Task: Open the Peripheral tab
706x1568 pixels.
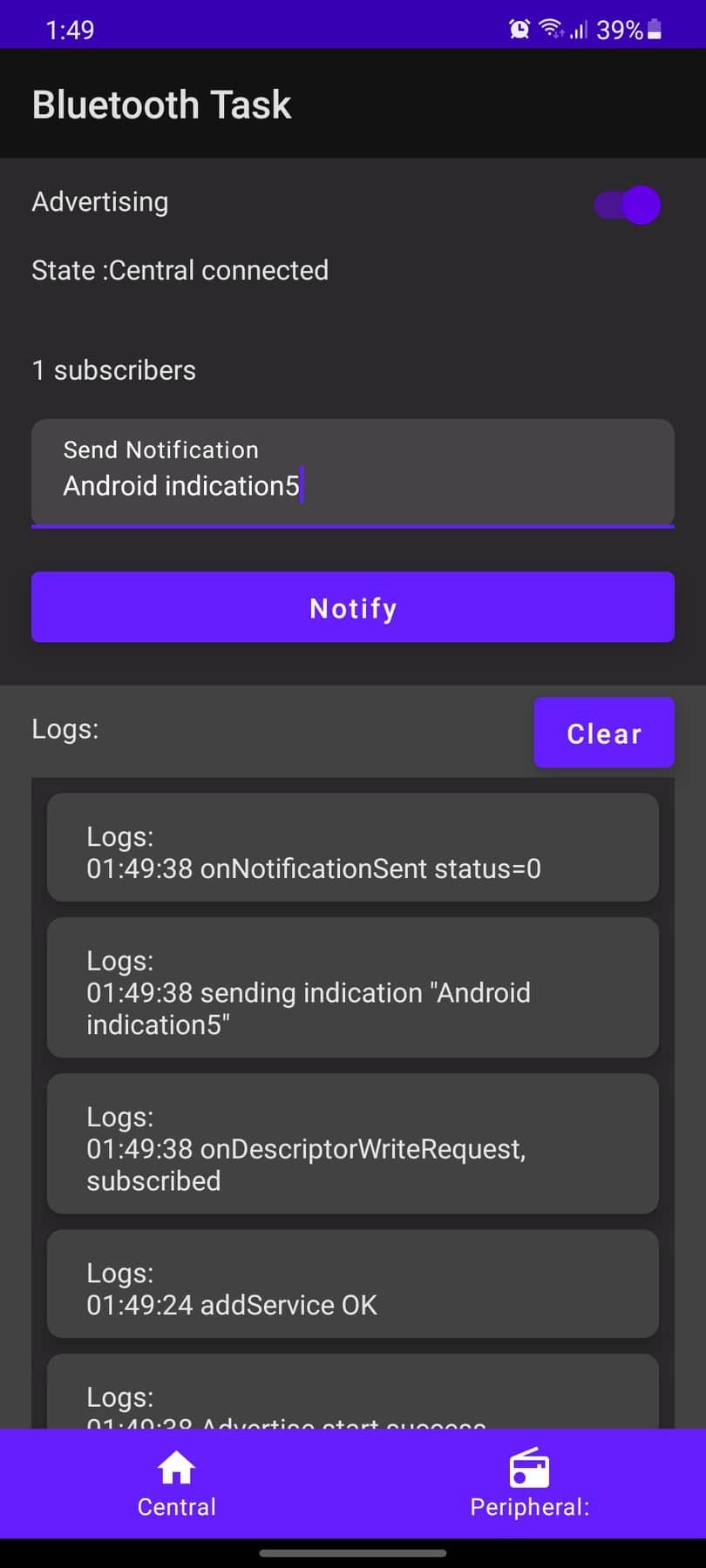Action: tap(529, 1481)
